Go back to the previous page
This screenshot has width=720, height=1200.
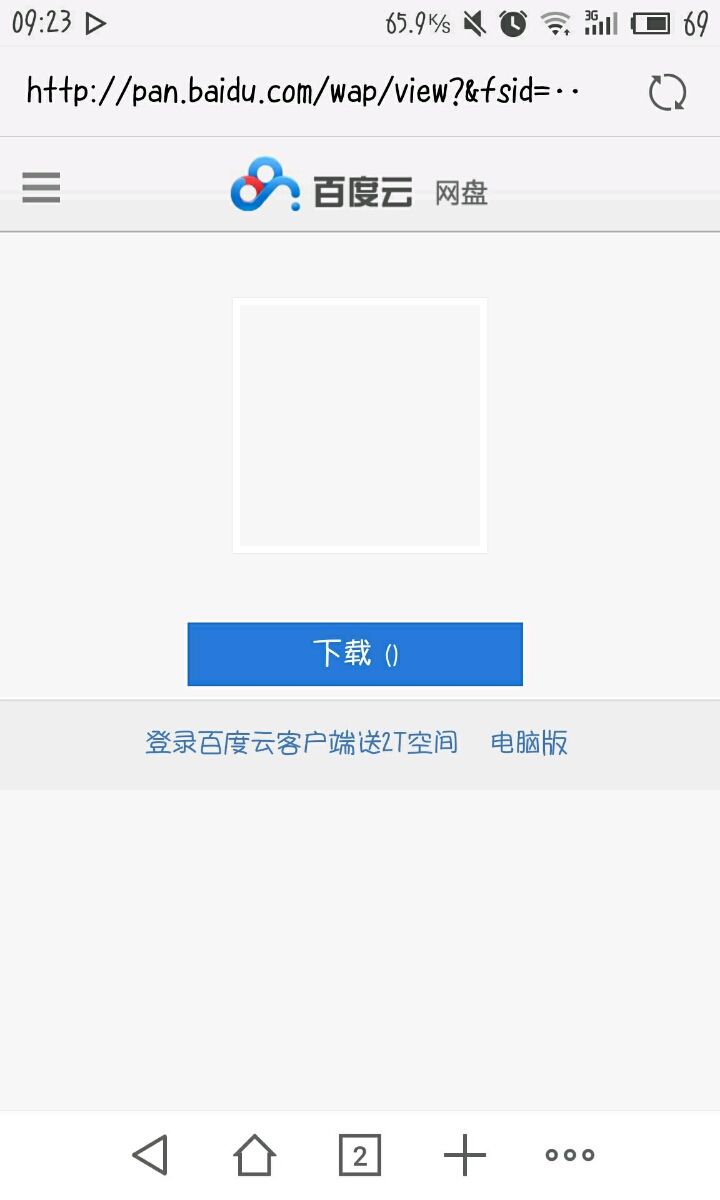click(x=150, y=1155)
